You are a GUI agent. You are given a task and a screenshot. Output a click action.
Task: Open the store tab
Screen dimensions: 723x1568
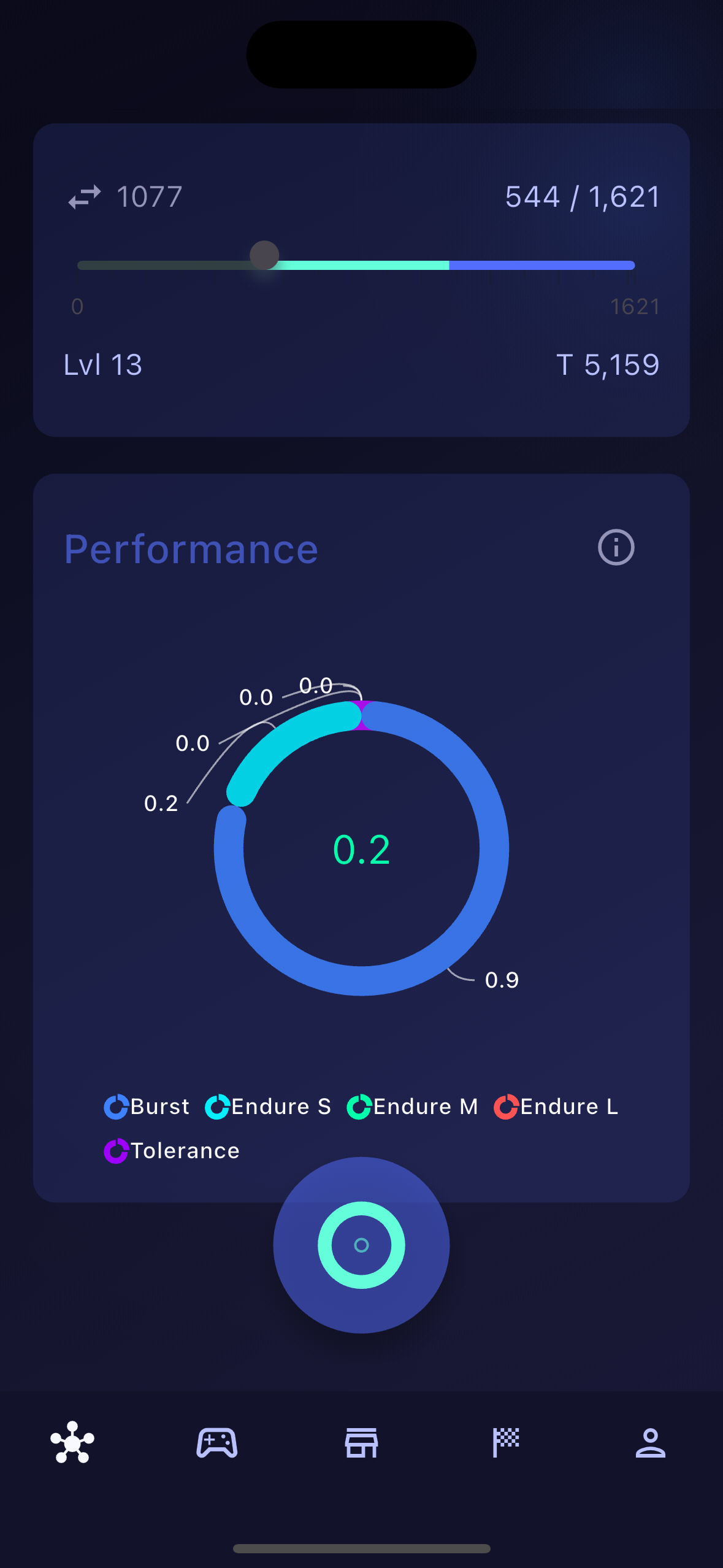[x=361, y=1442]
